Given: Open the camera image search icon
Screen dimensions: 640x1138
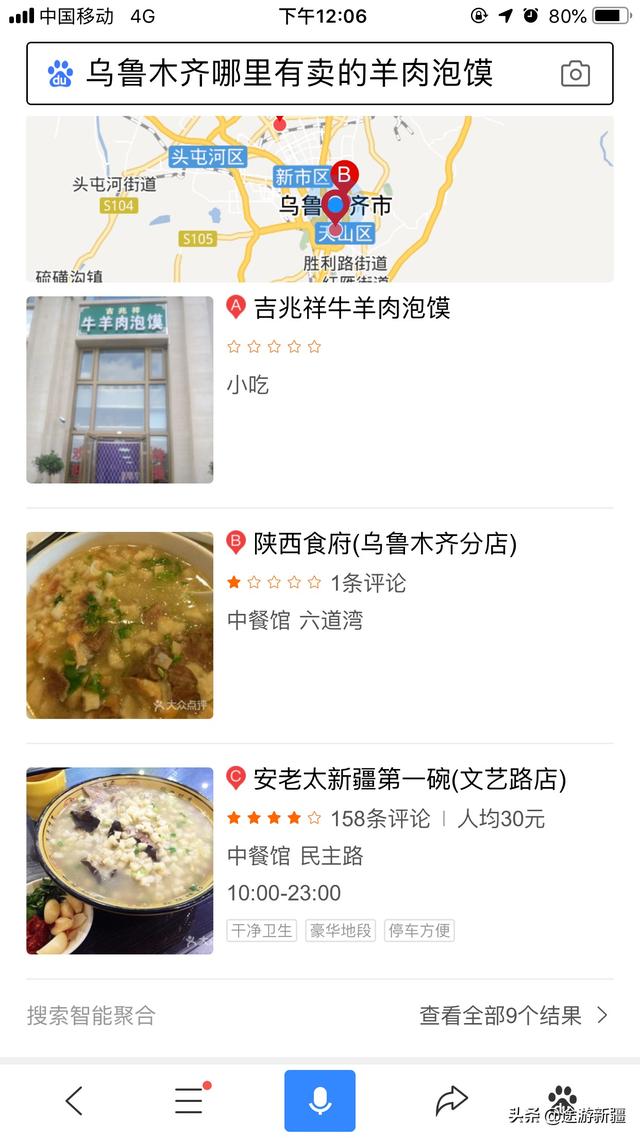Looking at the screenshot, I should tap(575, 74).
